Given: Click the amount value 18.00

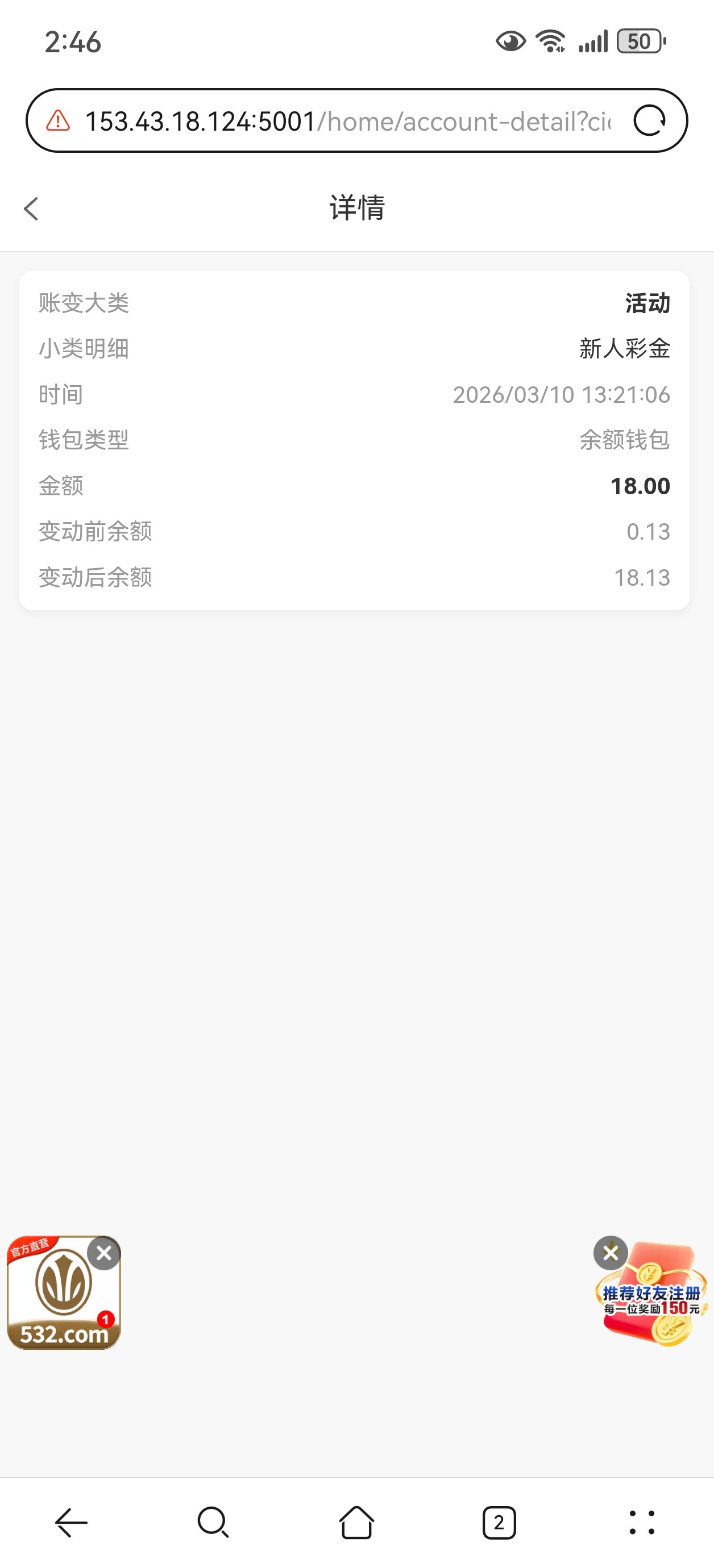Looking at the screenshot, I should point(640,485).
